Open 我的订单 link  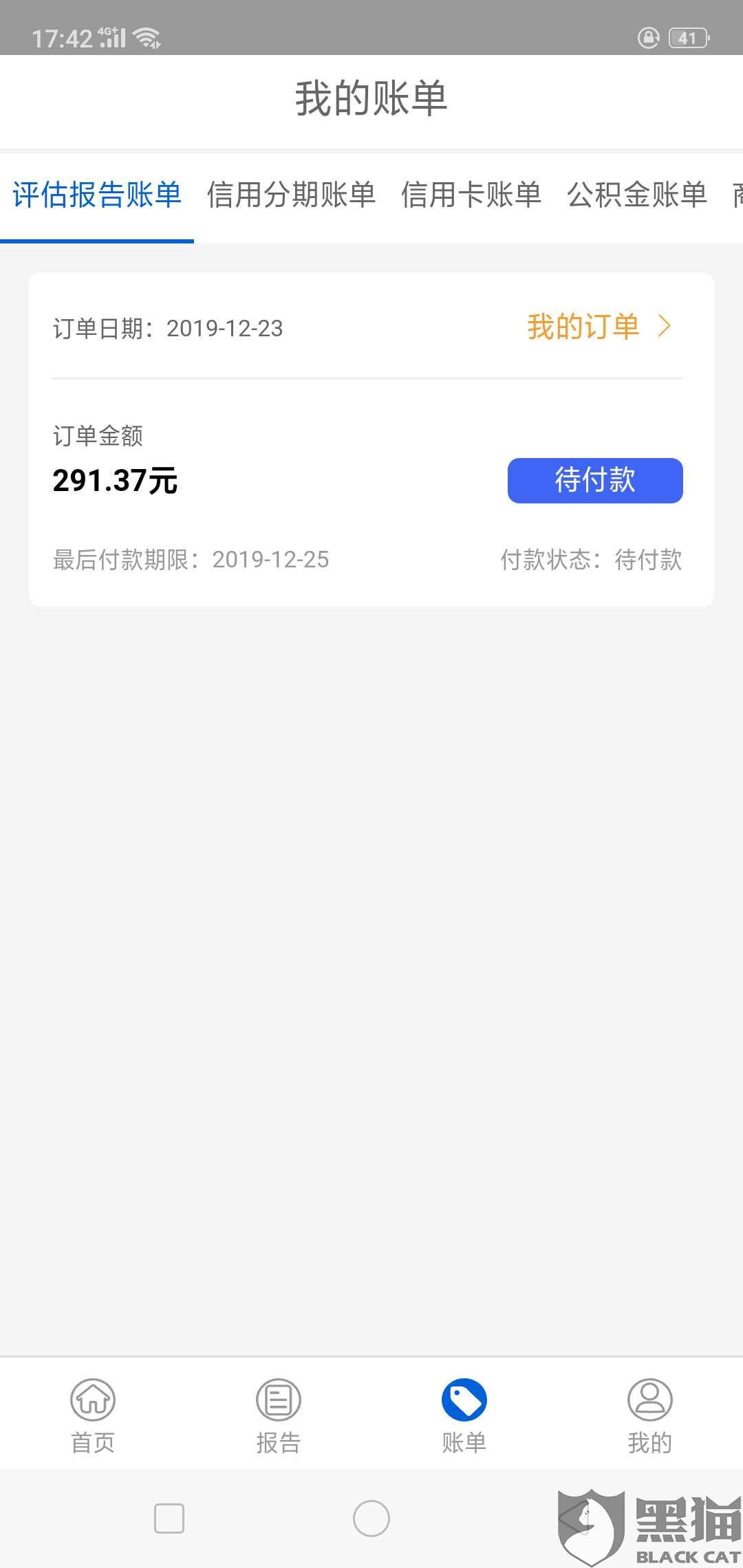(597, 327)
